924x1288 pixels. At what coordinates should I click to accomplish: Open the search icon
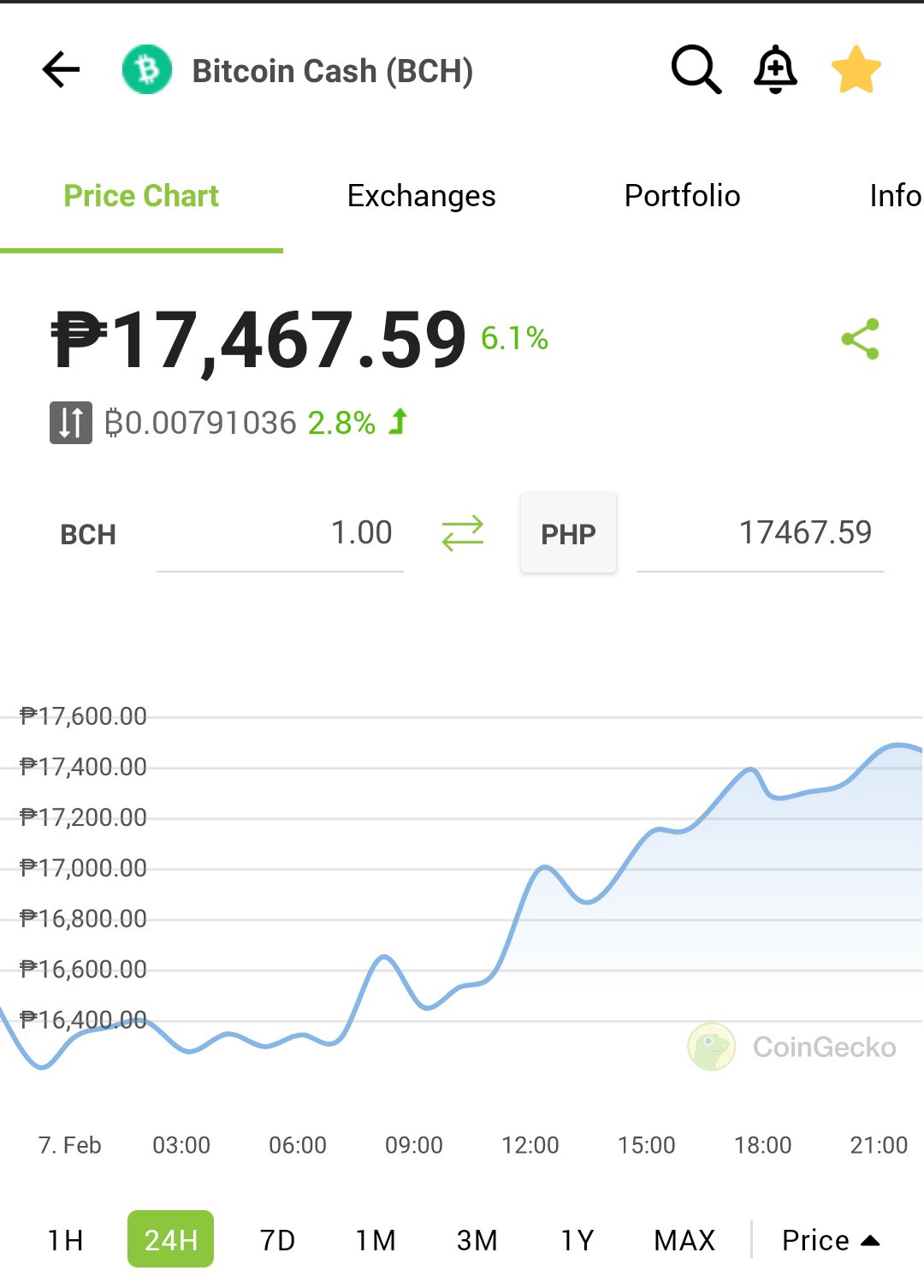tap(696, 69)
